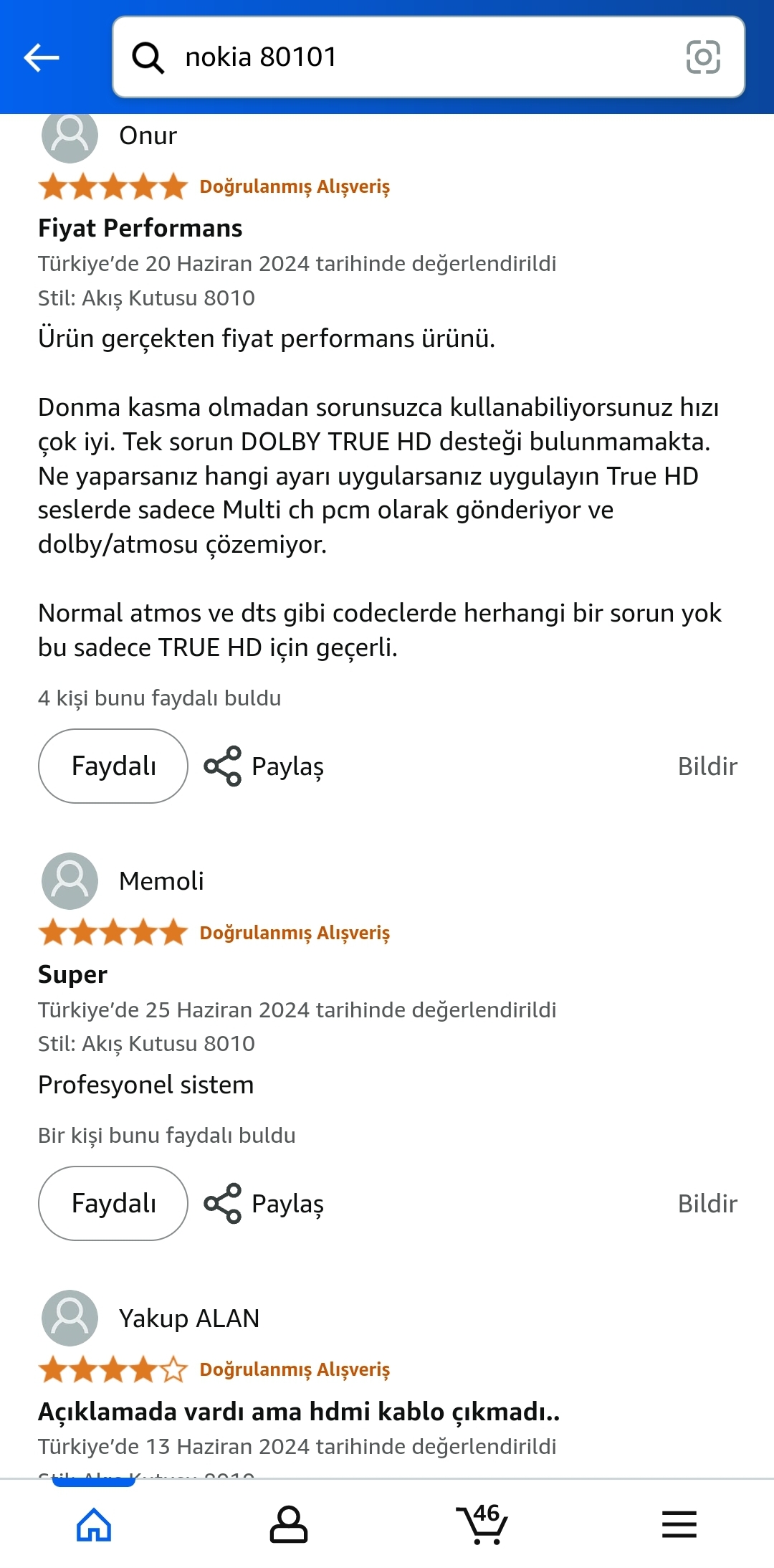The height and width of the screenshot is (1568, 774).
Task: Report Memoli's review with Bildir
Action: [707, 1203]
